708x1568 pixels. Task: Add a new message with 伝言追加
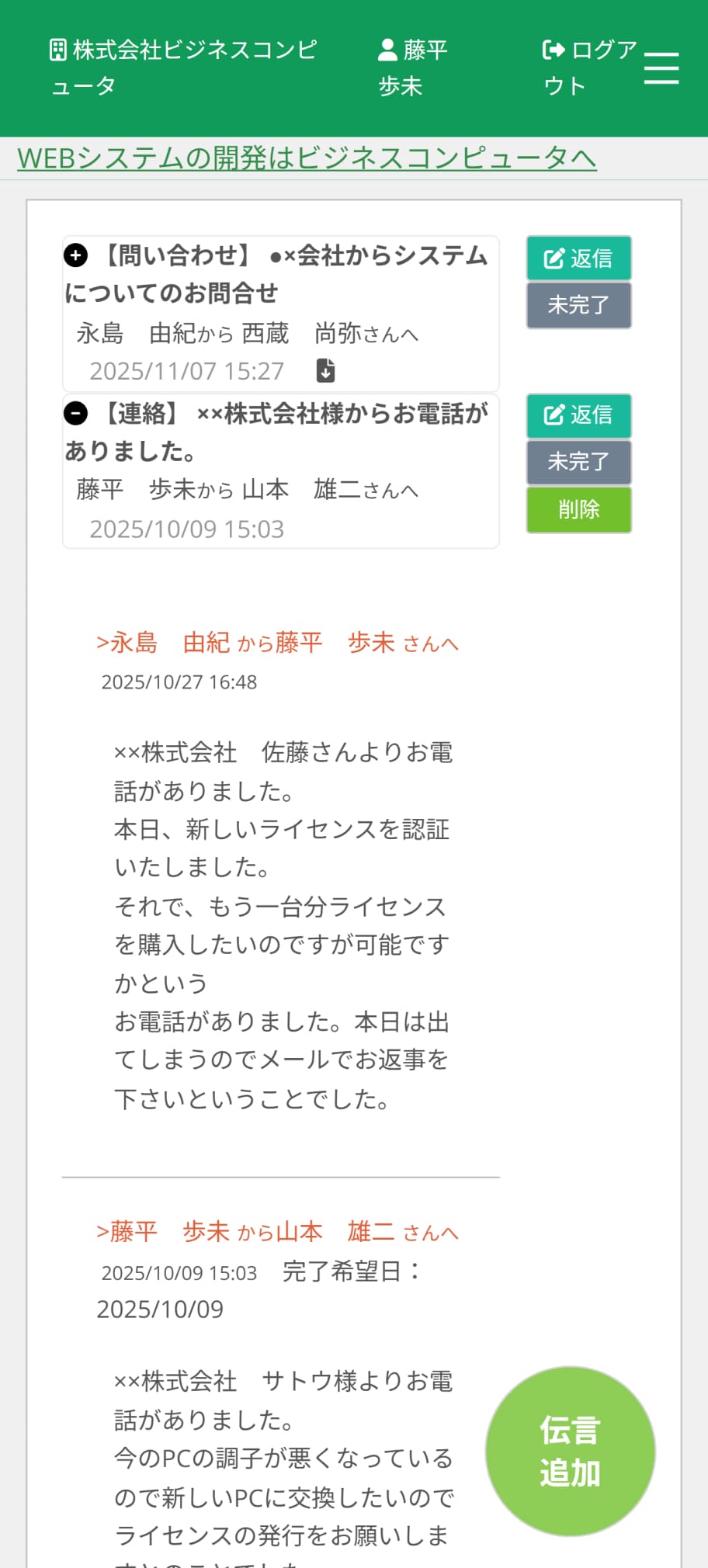pos(570,1451)
